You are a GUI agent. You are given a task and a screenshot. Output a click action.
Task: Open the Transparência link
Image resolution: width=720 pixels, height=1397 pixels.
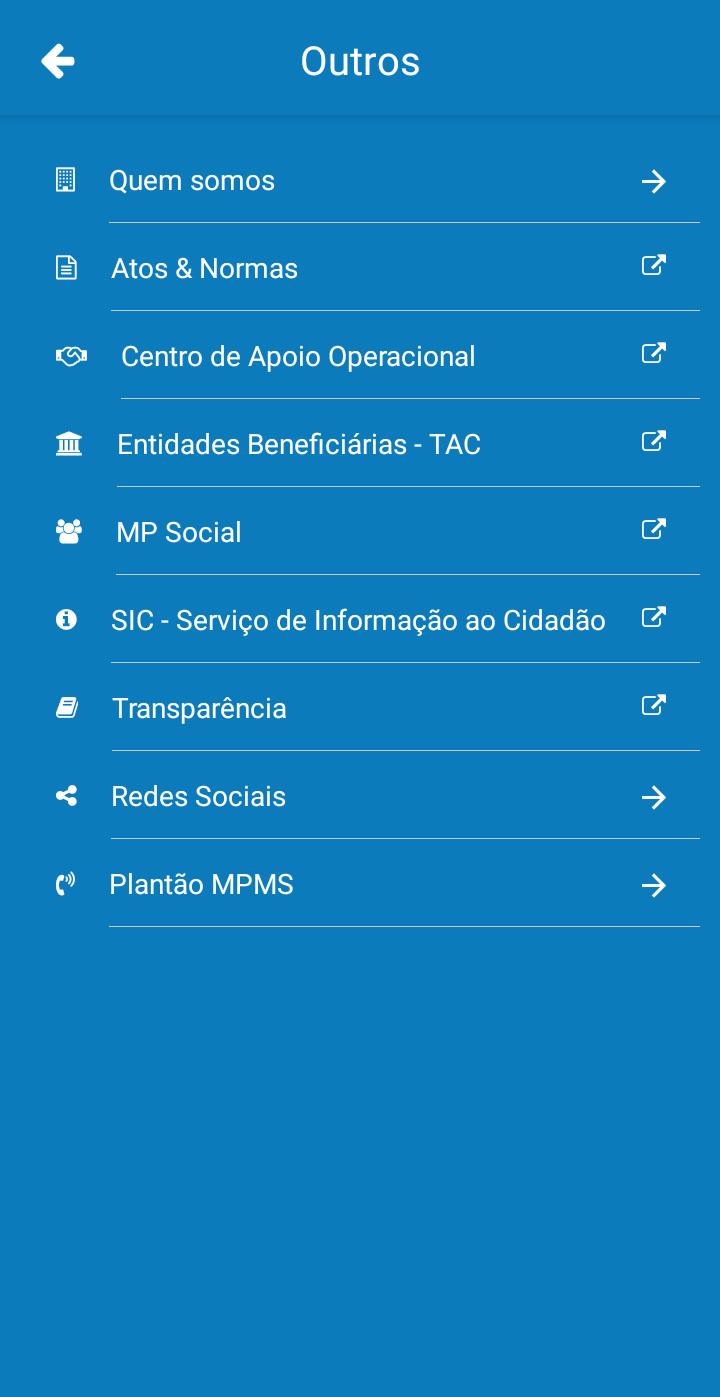coord(360,708)
